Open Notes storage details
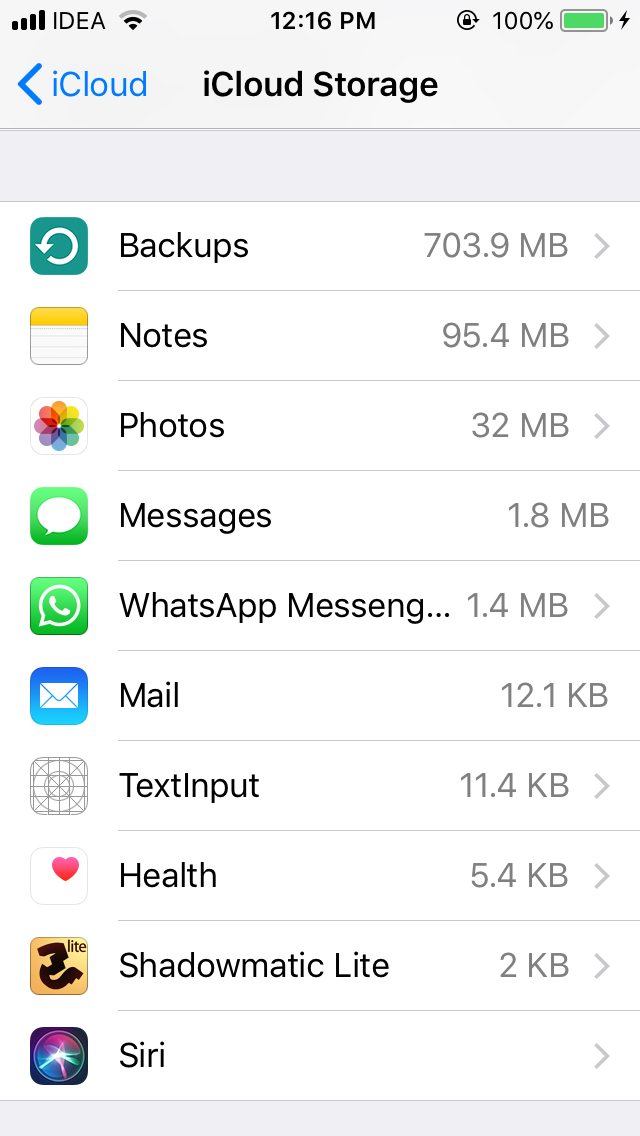Image resolution: width=640 pixels, height=1136 pixels. (x=320, y=336)
